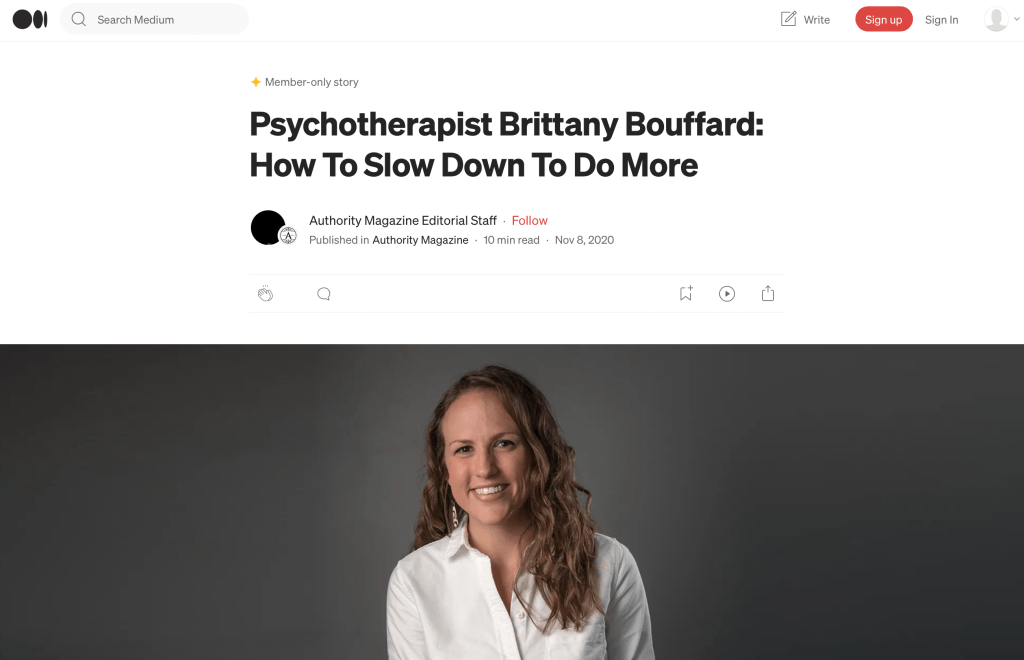Follow Authority Magazine Editorial Staff
Image resolution: width=1024 pixels, height=660 pixels.
[x=530, y=221]
